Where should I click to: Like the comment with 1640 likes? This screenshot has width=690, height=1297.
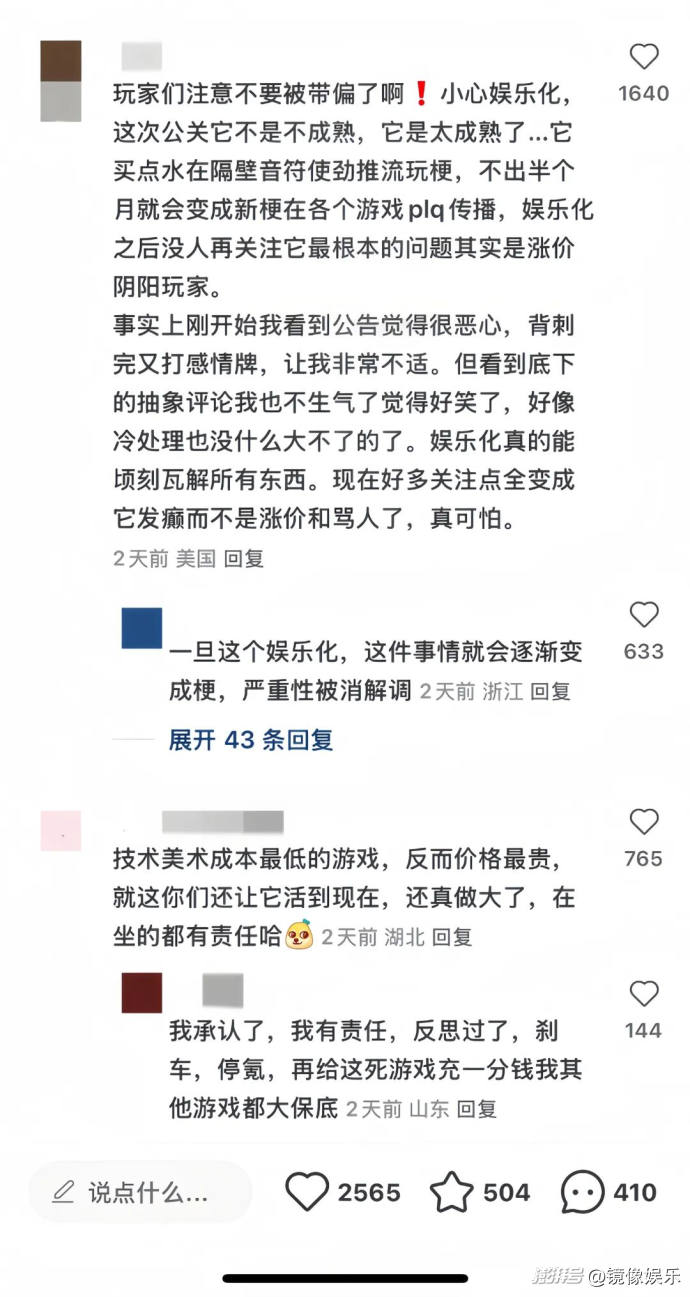644,57
